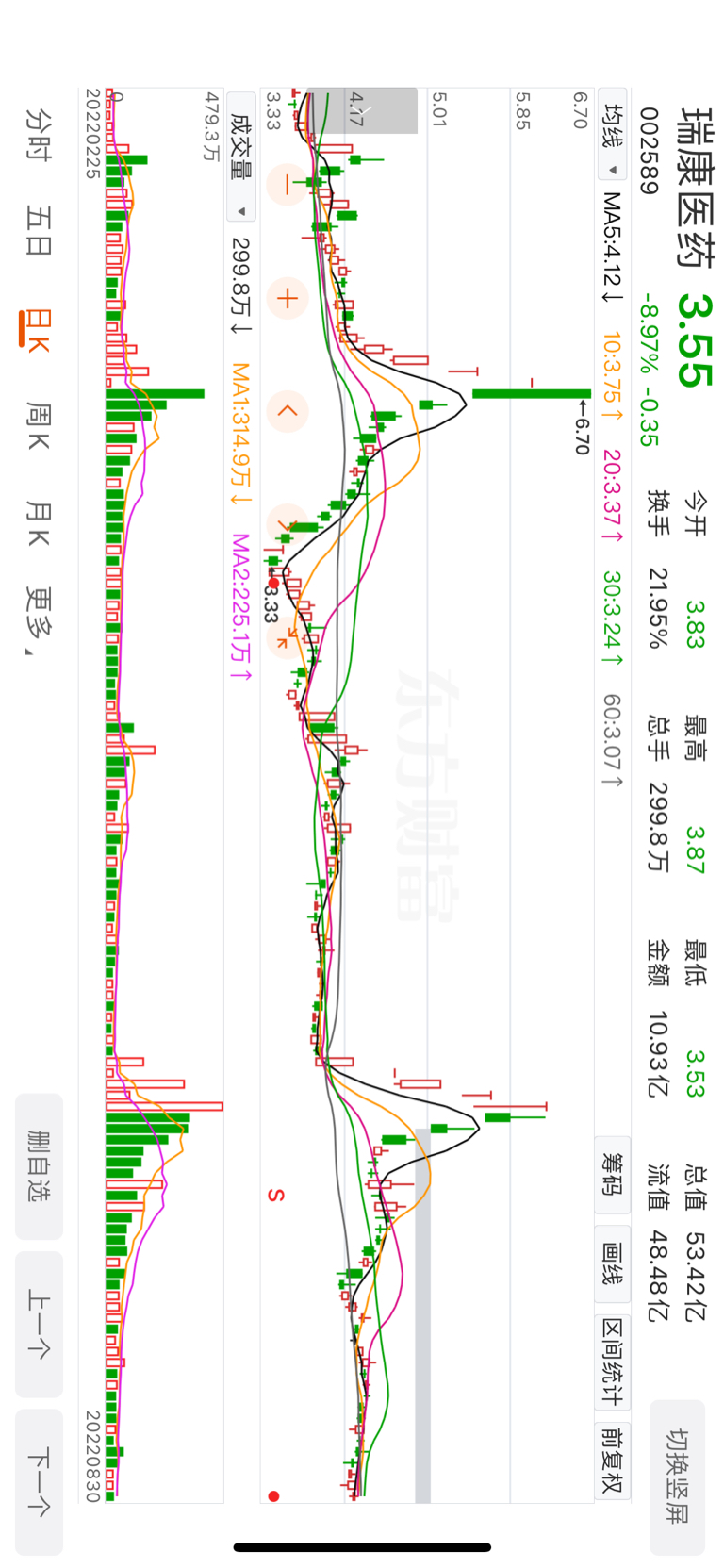This screenshot has height=1568, width=724.
Task: Tap 切换竖屏 to switch to portrait view
Action: click(x=677, y=1477)
